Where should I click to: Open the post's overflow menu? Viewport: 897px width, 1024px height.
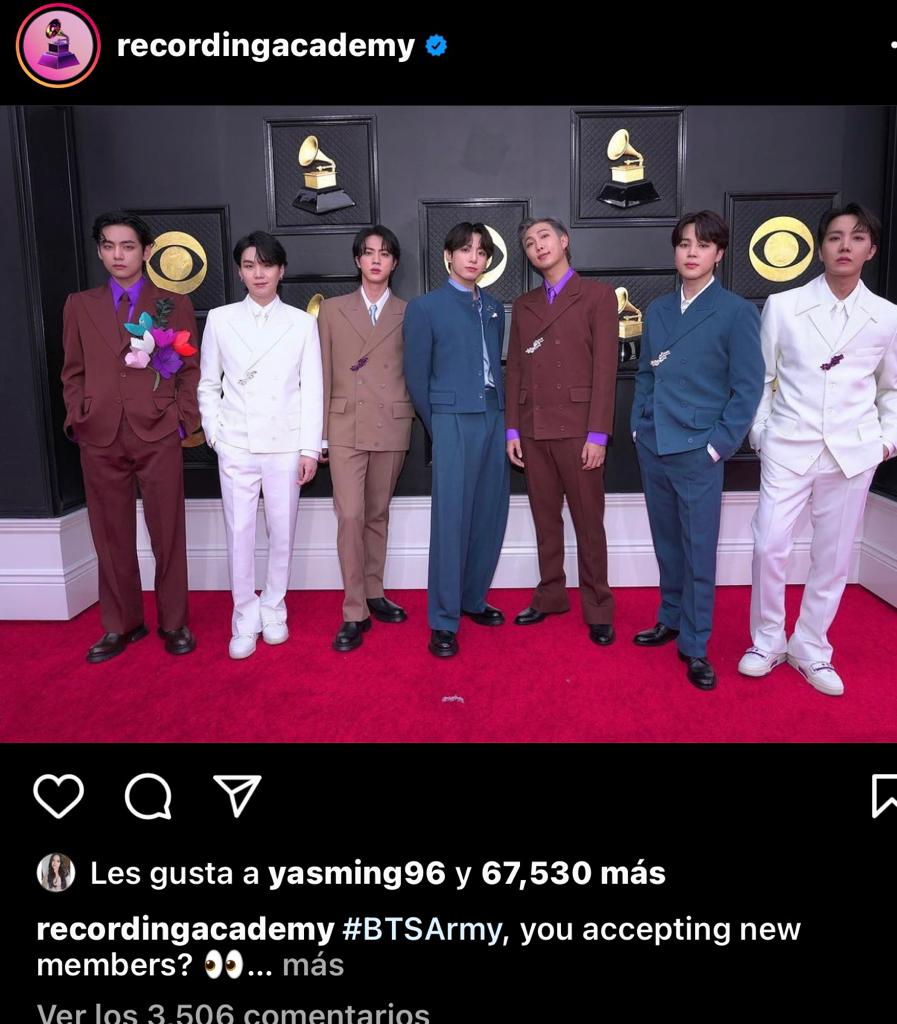(892, 46)
